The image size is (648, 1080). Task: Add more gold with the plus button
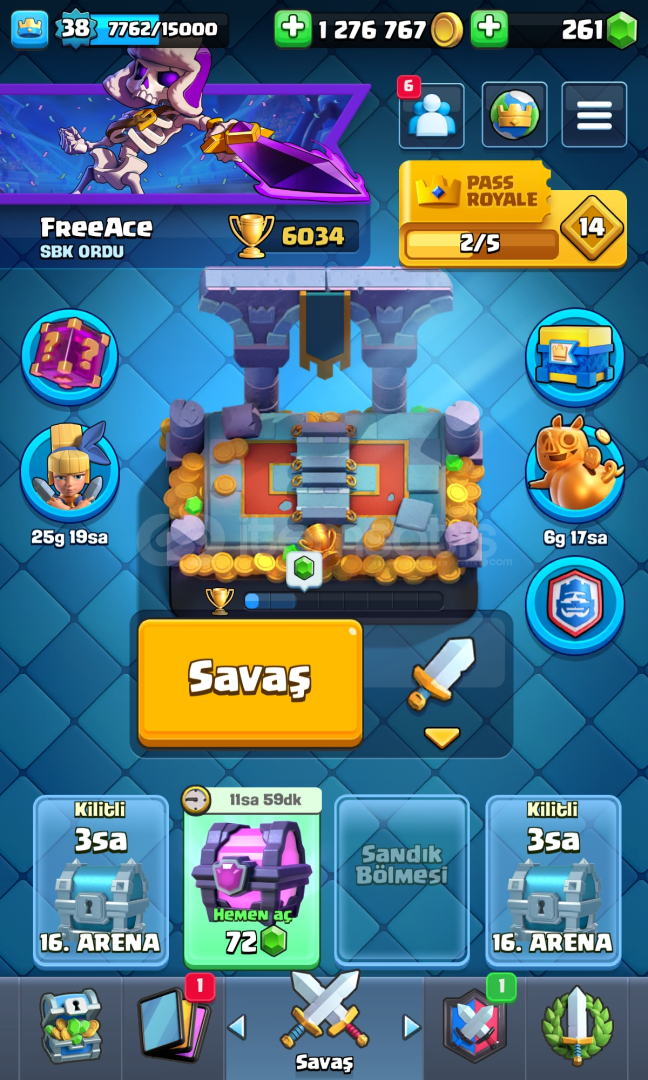[293, 29]
